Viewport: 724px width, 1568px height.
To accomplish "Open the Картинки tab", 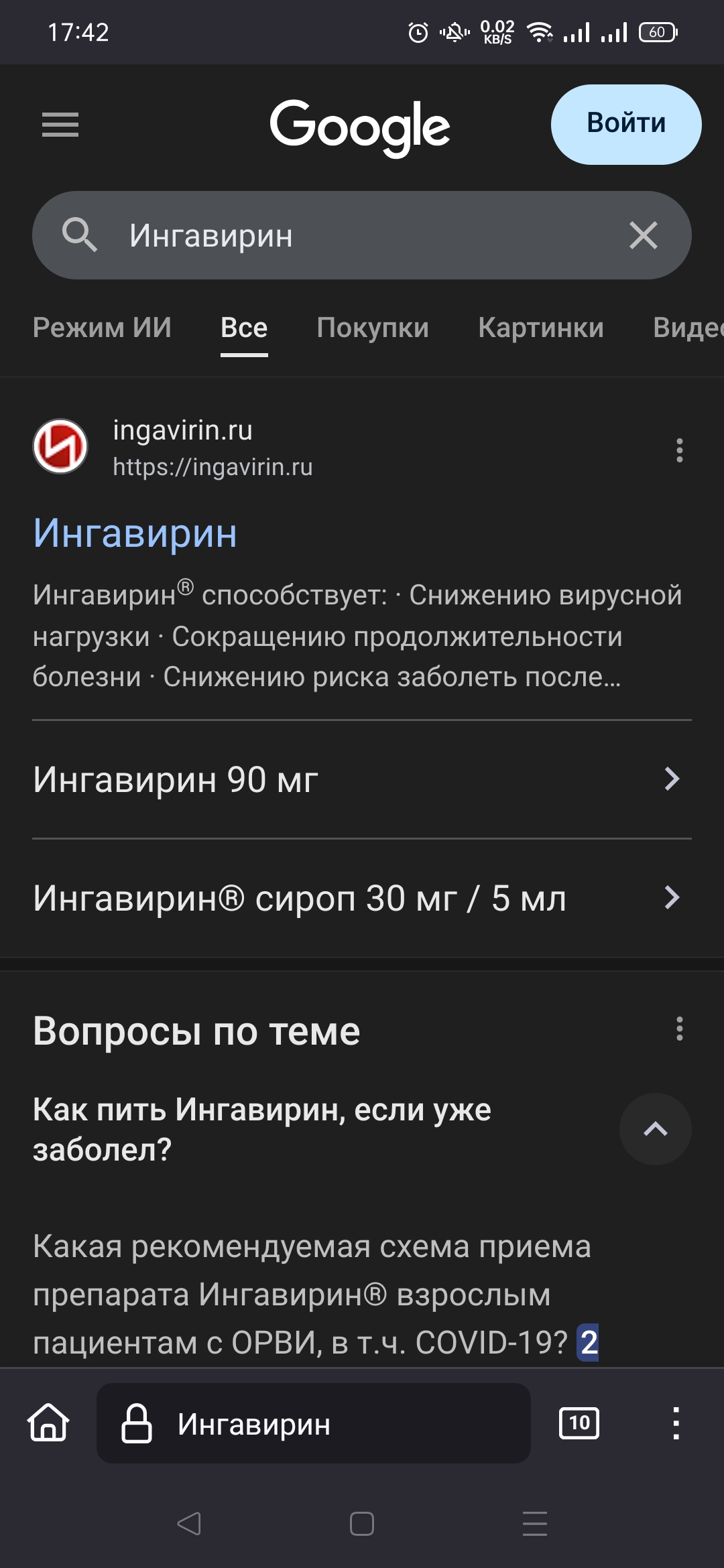I will coord(541,328).
